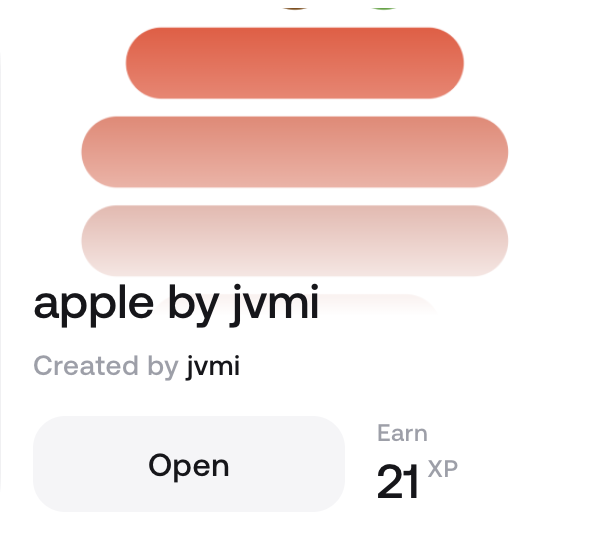View creator jvmi's profile
This screenshot has height=543, width=607.
(x=213, y=366)
